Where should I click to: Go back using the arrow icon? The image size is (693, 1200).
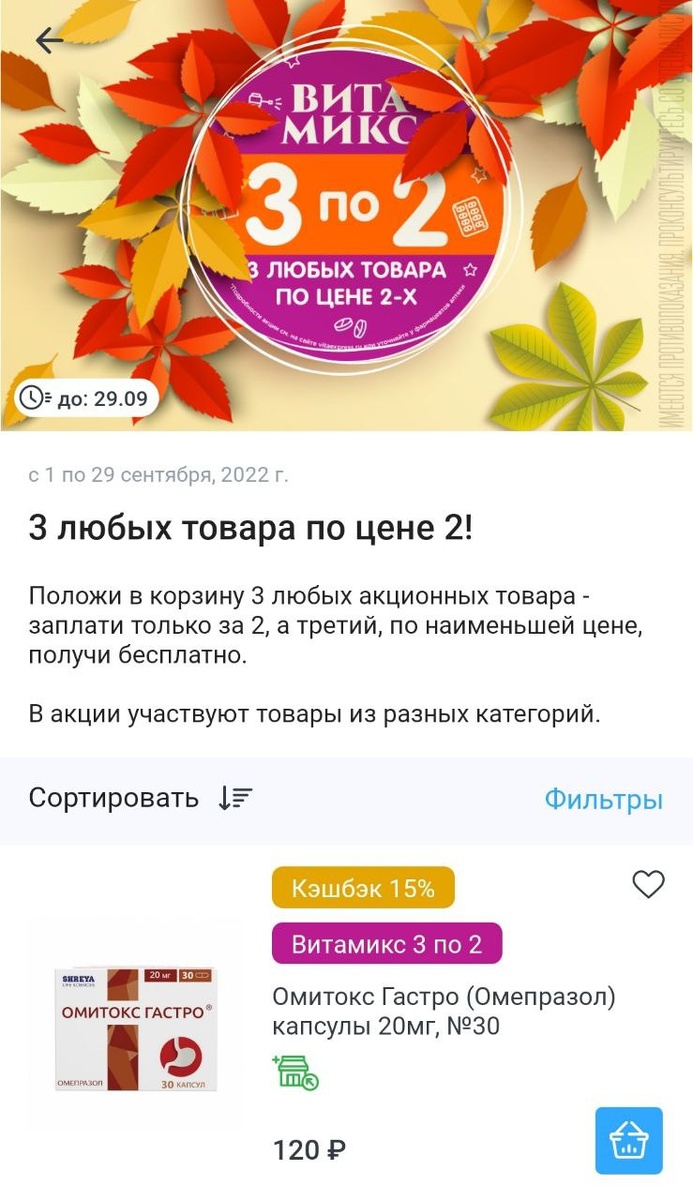[x=49, y=40]
